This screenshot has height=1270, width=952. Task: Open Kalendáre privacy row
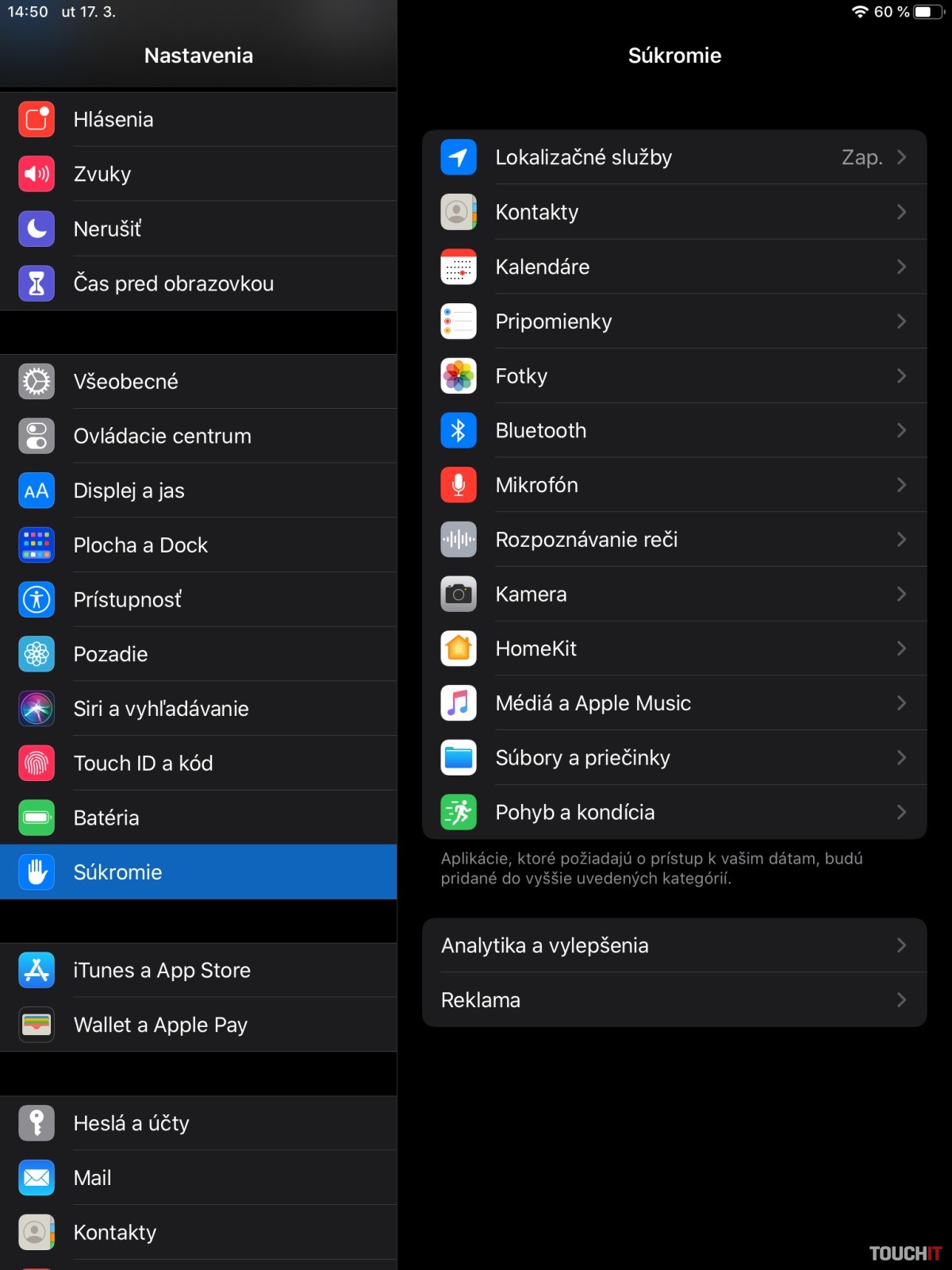click(674, 267)
